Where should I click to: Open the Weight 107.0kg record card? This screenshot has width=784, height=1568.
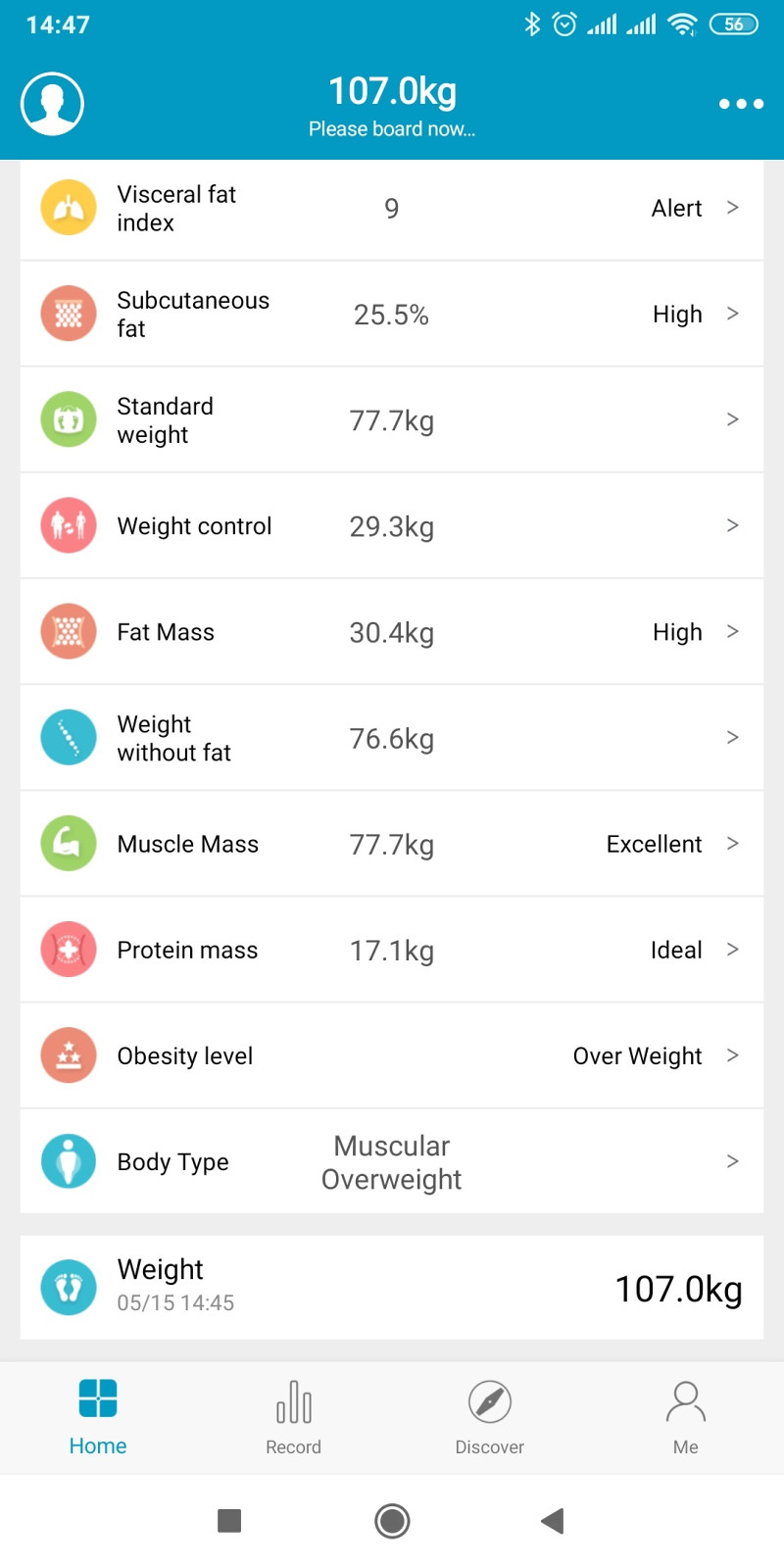pyautogui.click(x=392, y=1288)
